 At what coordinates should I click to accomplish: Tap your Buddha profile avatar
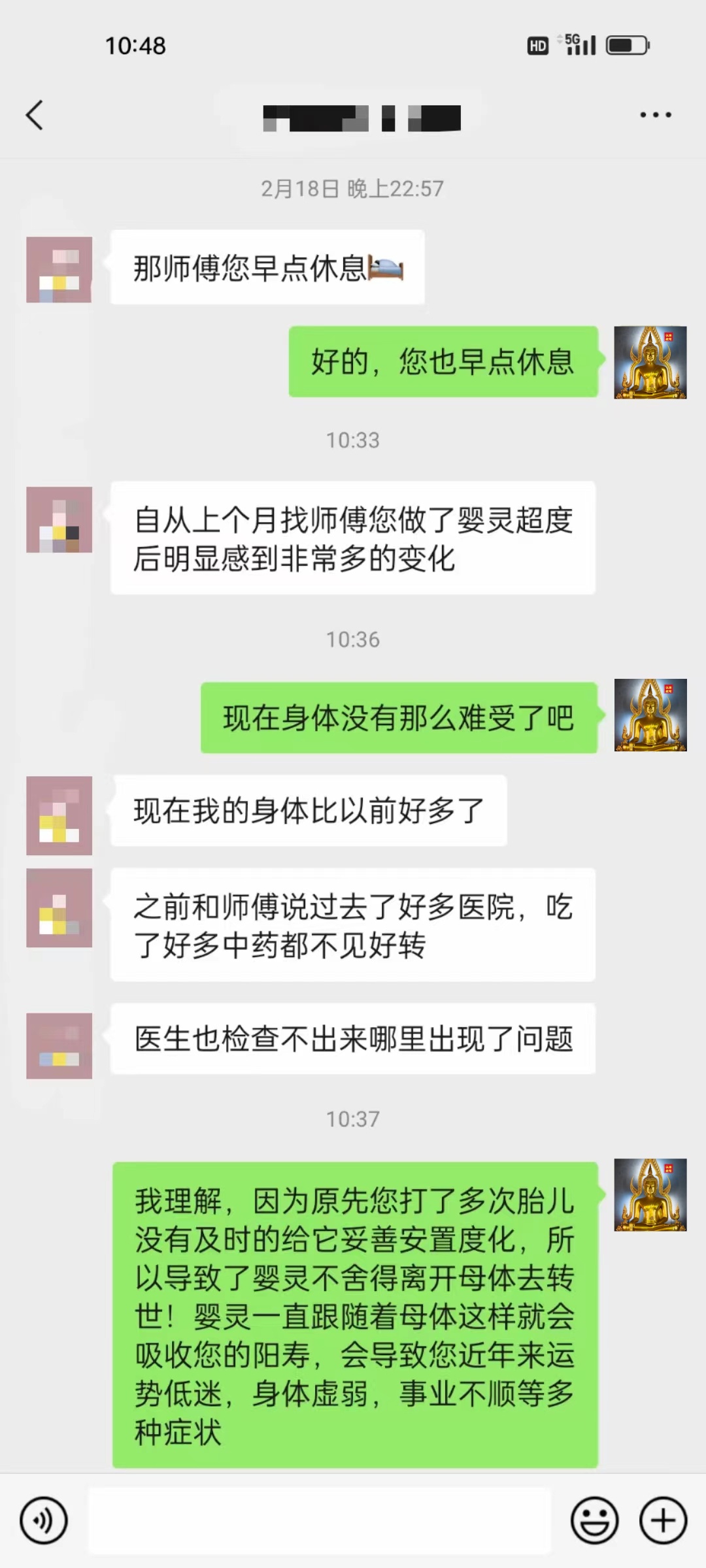click(x=650, y=364)
